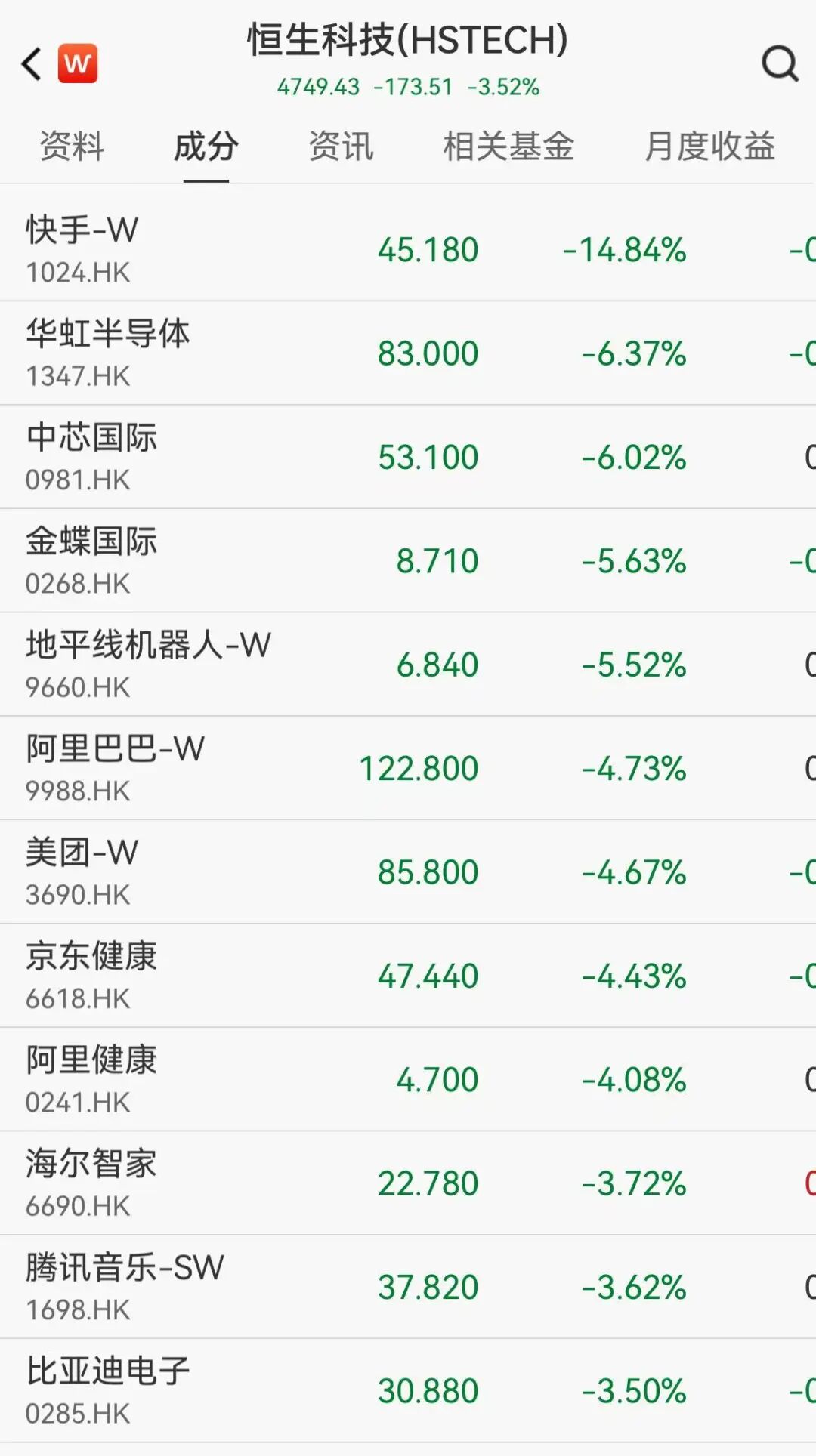This screenshot has height=1456, width=816.
Task: View 中芯国际 0981.HK details
Action: [x=91, y=457]
